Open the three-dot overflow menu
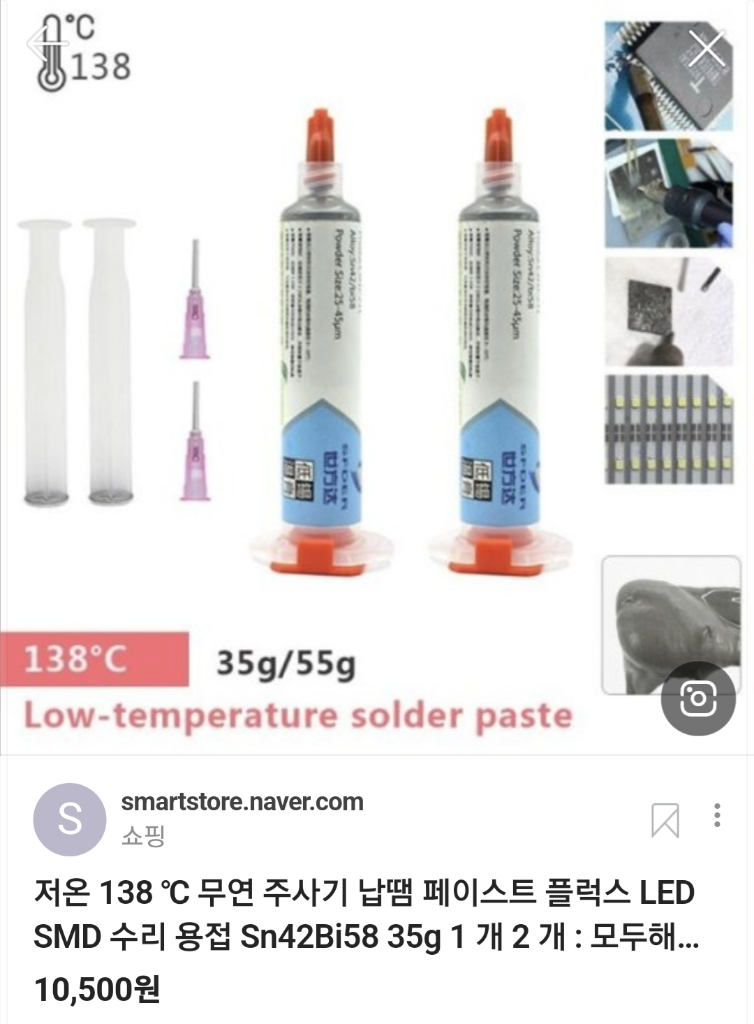The height and width of the screenshot is (1024, 754). tap(717, 816)
